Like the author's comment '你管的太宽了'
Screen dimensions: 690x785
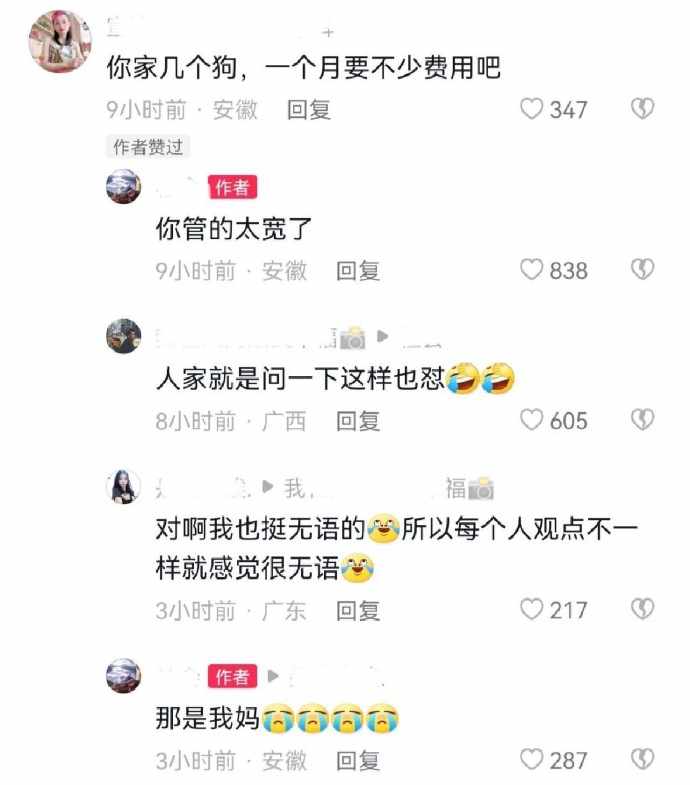click(x=532, y=270)
